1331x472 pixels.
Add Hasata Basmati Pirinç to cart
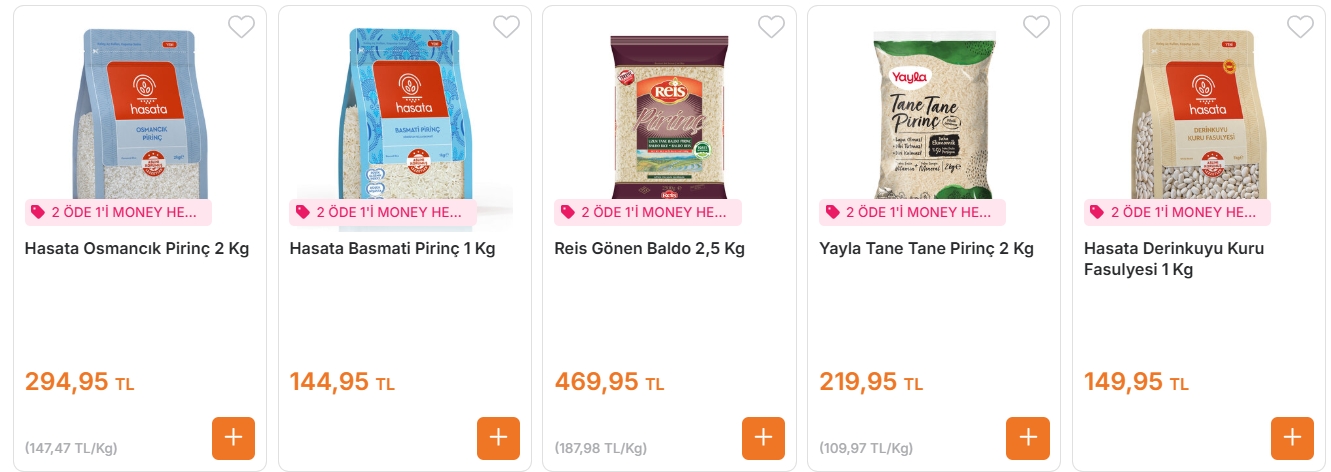(498, 438)
